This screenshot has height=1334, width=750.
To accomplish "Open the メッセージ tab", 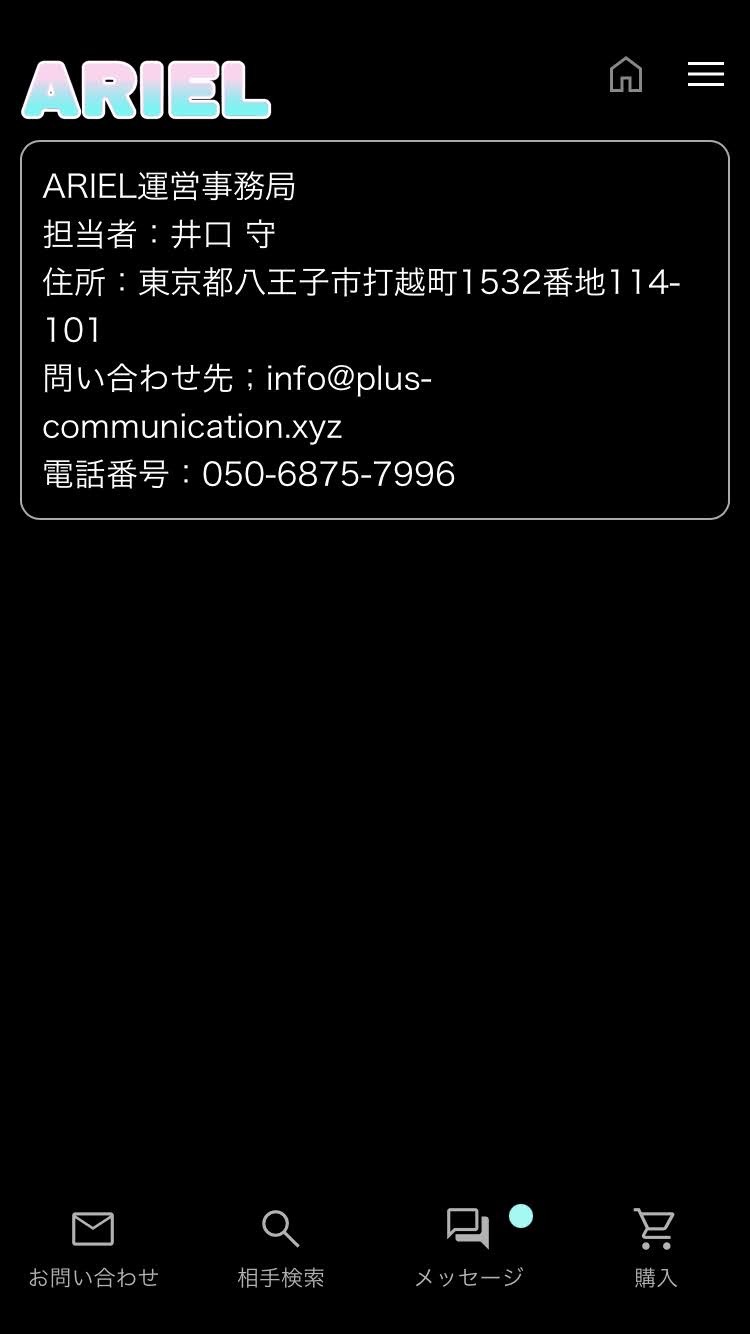I will point(469,1247).
